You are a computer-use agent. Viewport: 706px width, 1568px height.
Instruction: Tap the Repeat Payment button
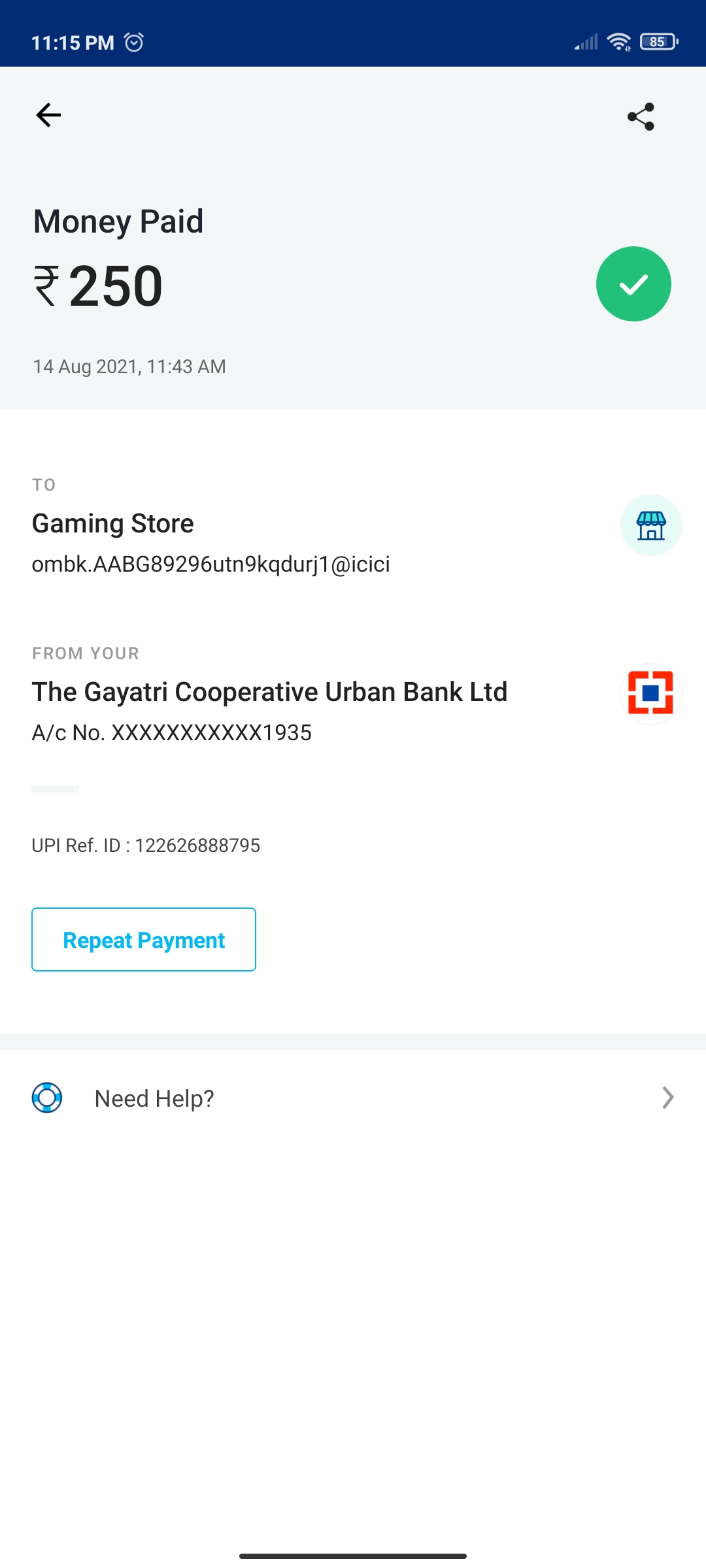tap(144, 939)
